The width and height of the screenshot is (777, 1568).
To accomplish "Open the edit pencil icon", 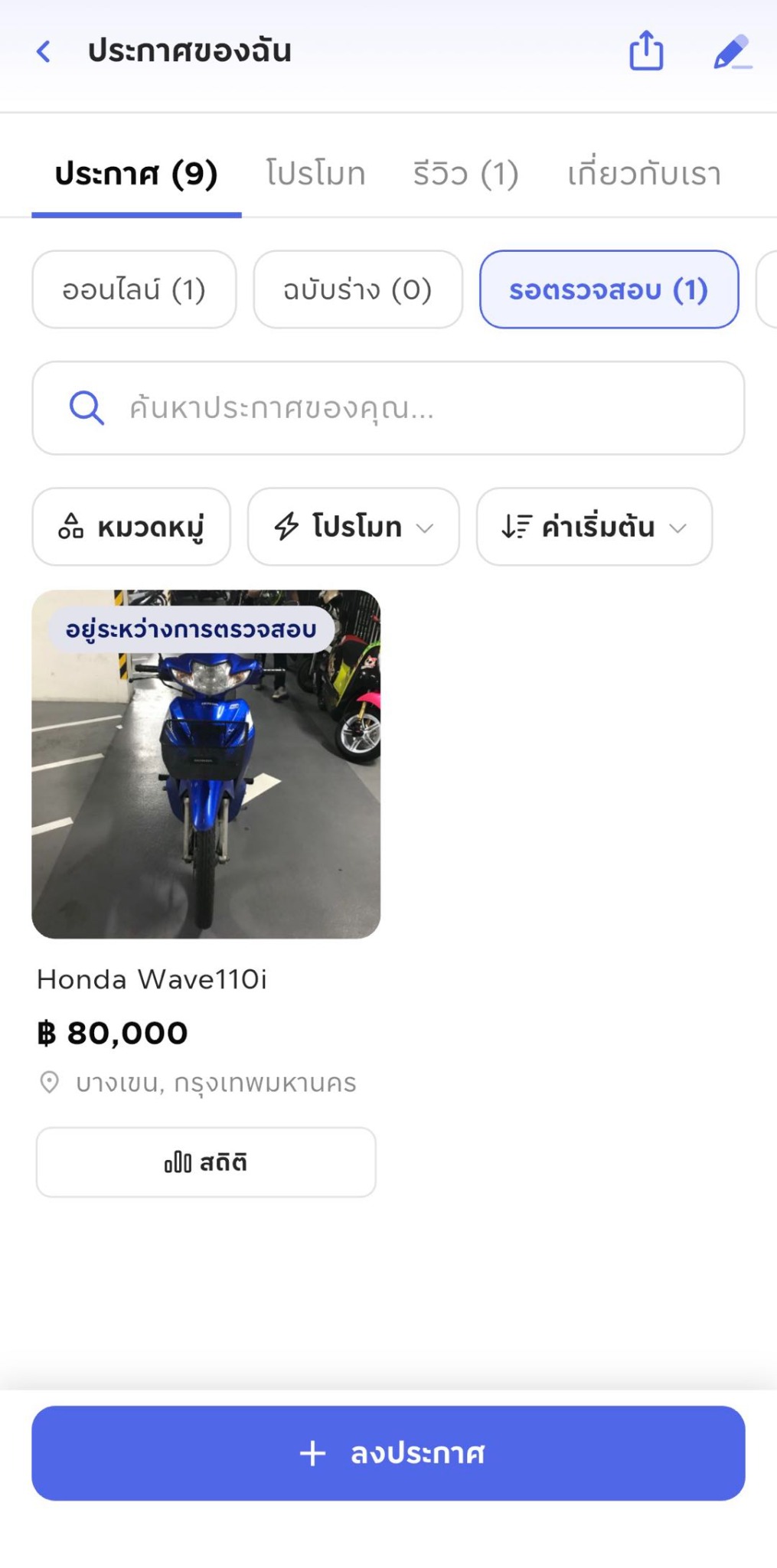I will tap(732, 52).
